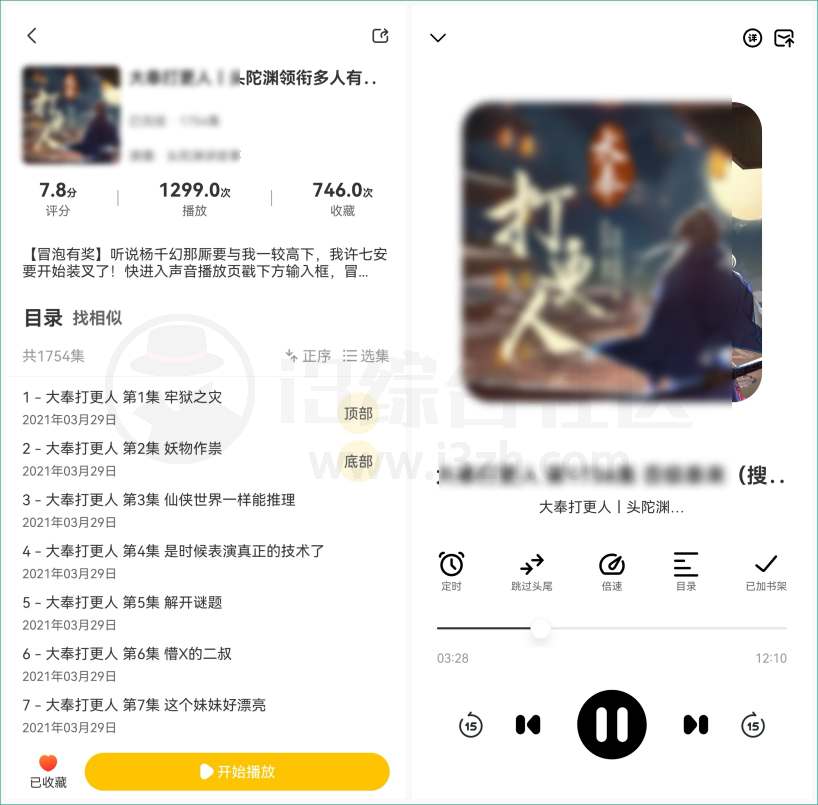This screenshot has height=805, width=818.
Task: Open the 找相似 tab
Action: click(x=97, y=318)
